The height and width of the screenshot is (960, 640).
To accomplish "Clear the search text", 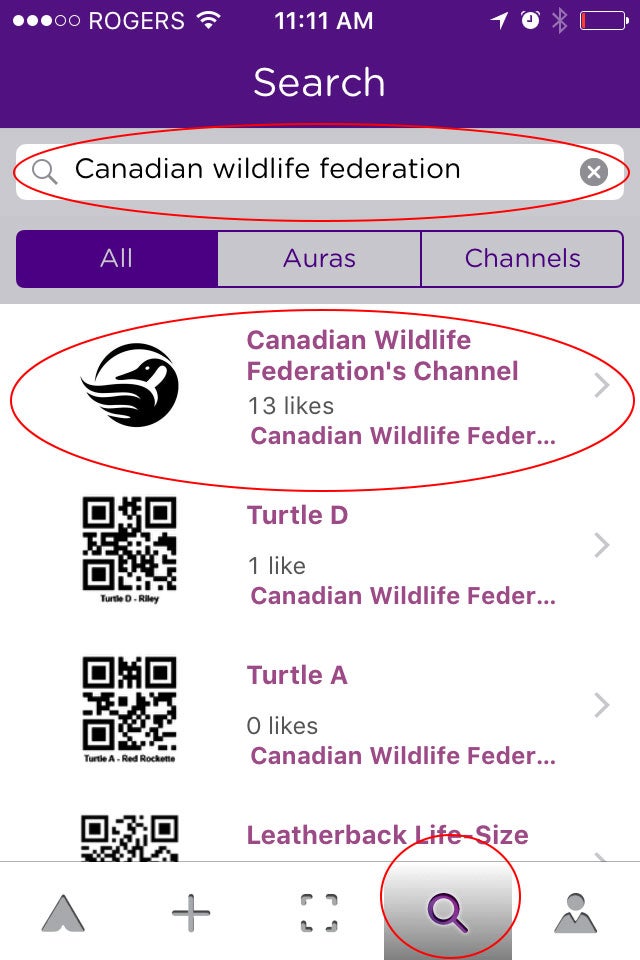I will (x=594, y=172).
